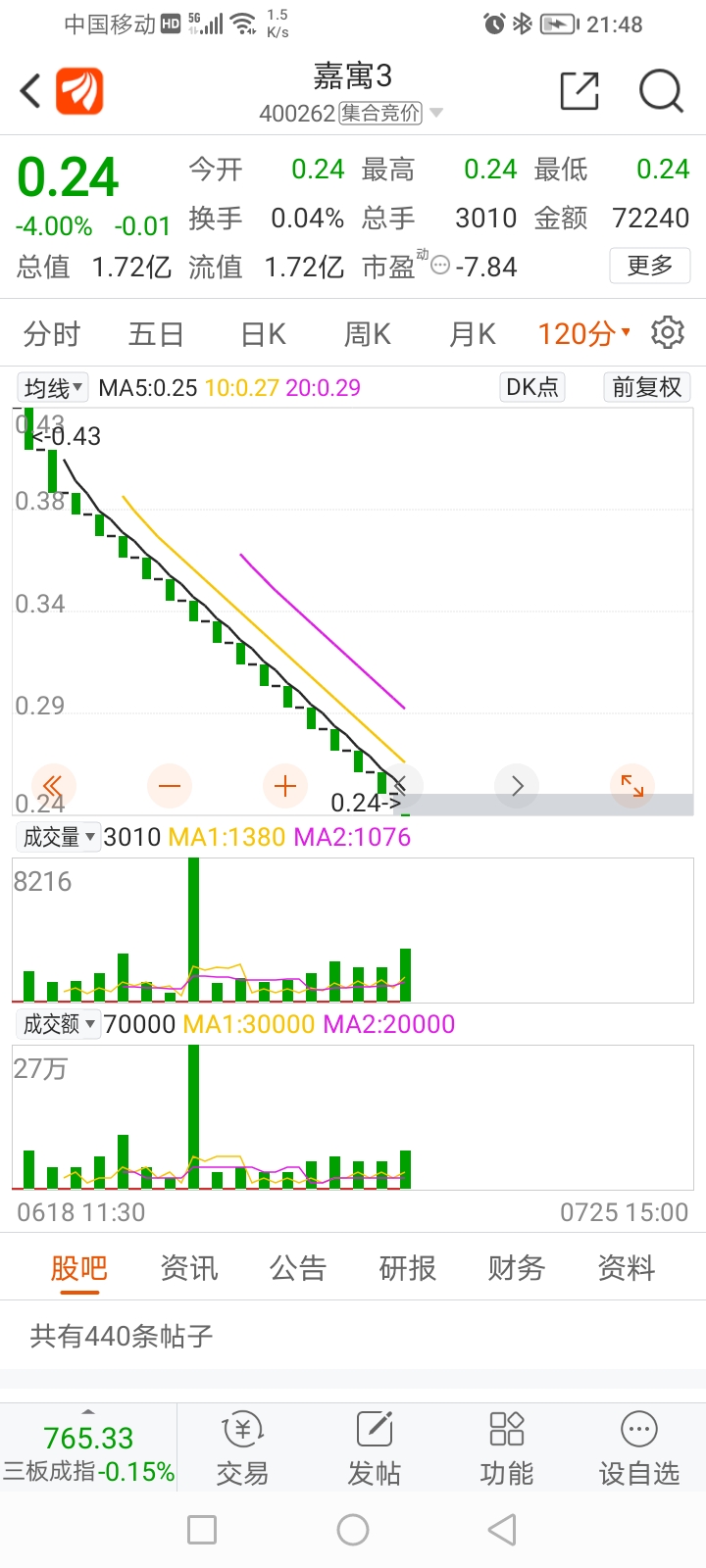Tap 更多 to show more quote data
Viewport: 706px width, 1568px height.
649,266
